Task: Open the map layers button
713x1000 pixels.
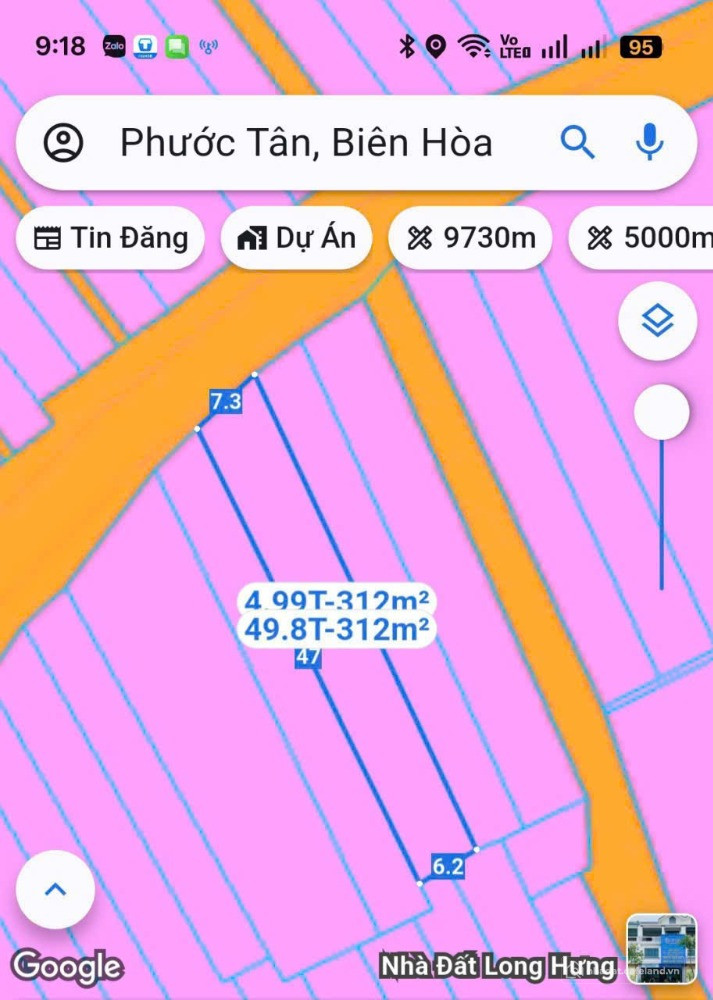Action: point(657,322)
